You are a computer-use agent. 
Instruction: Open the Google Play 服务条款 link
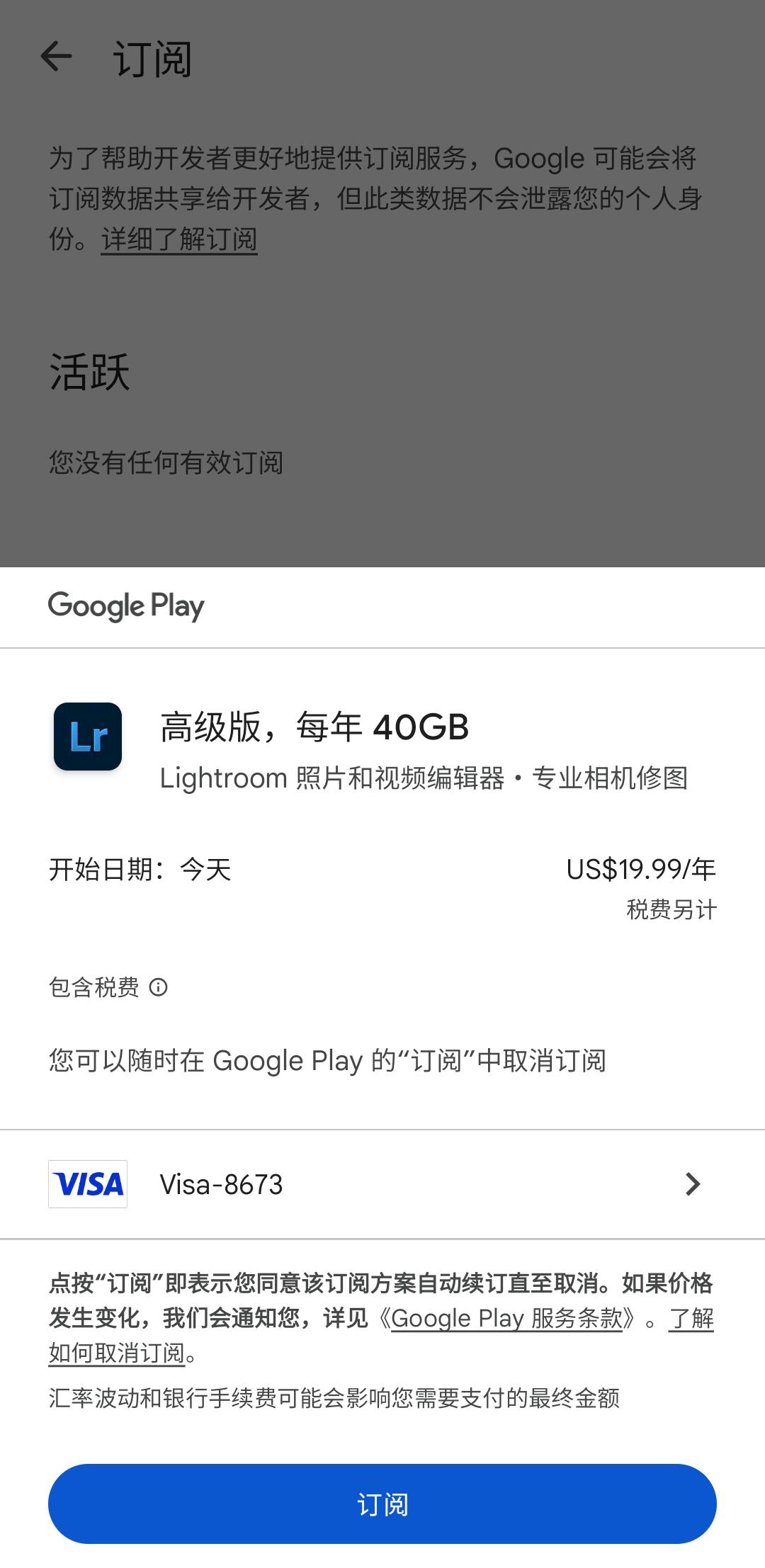506,1319
